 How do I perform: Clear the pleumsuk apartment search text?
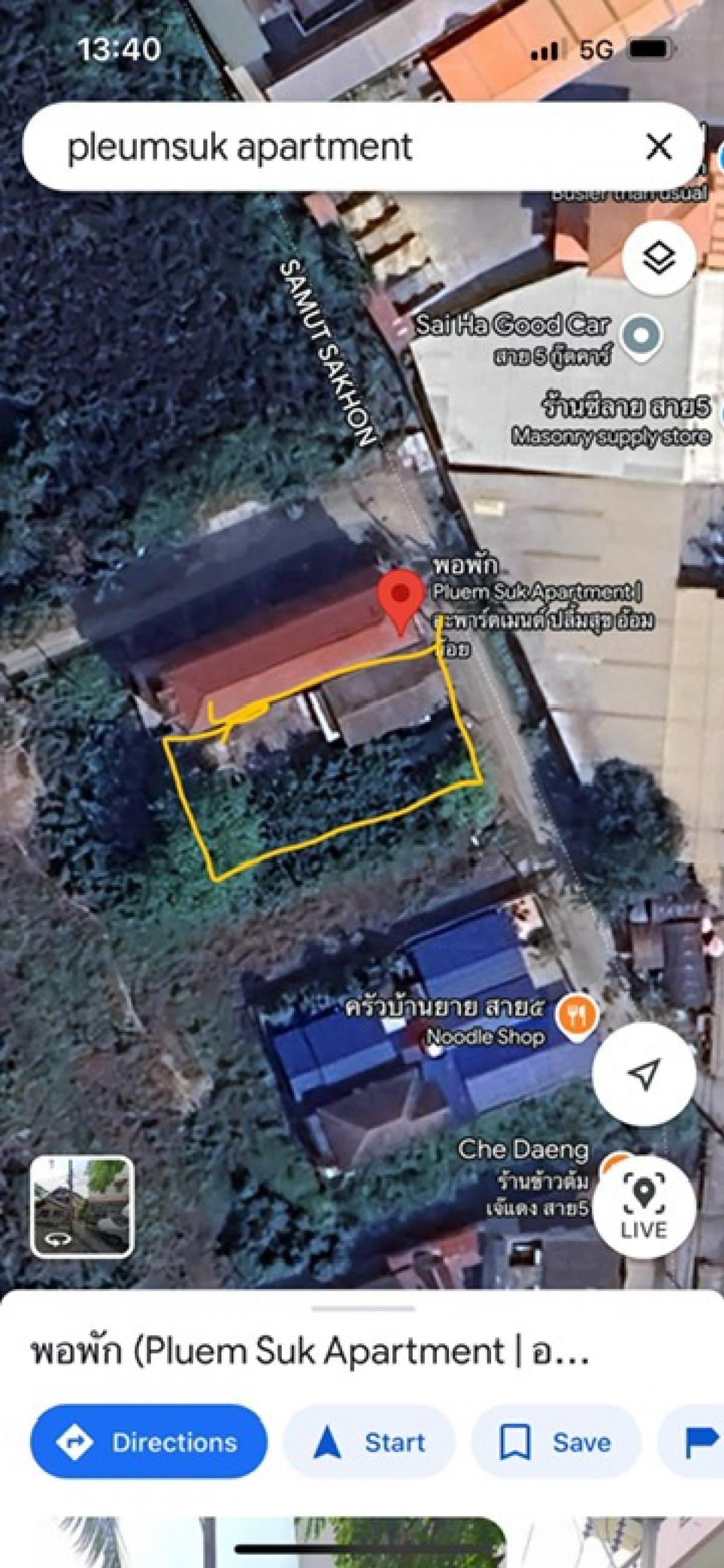pyautogui.click(x=658, y=147)
